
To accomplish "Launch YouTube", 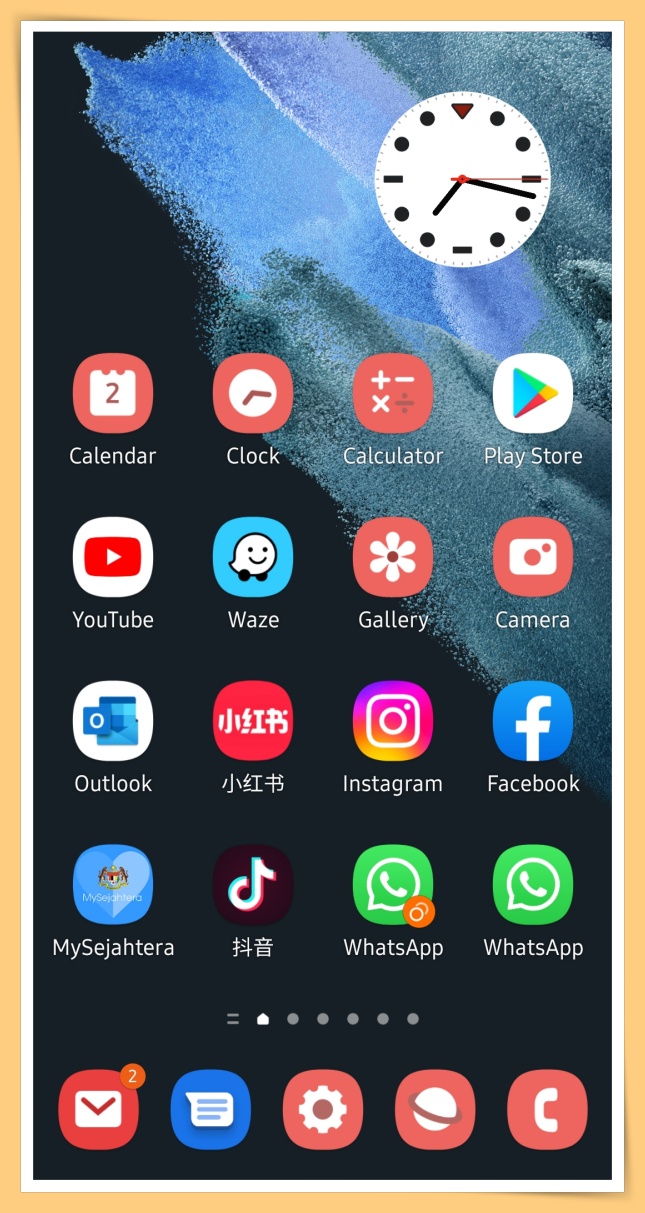I will tap(113, 558).
